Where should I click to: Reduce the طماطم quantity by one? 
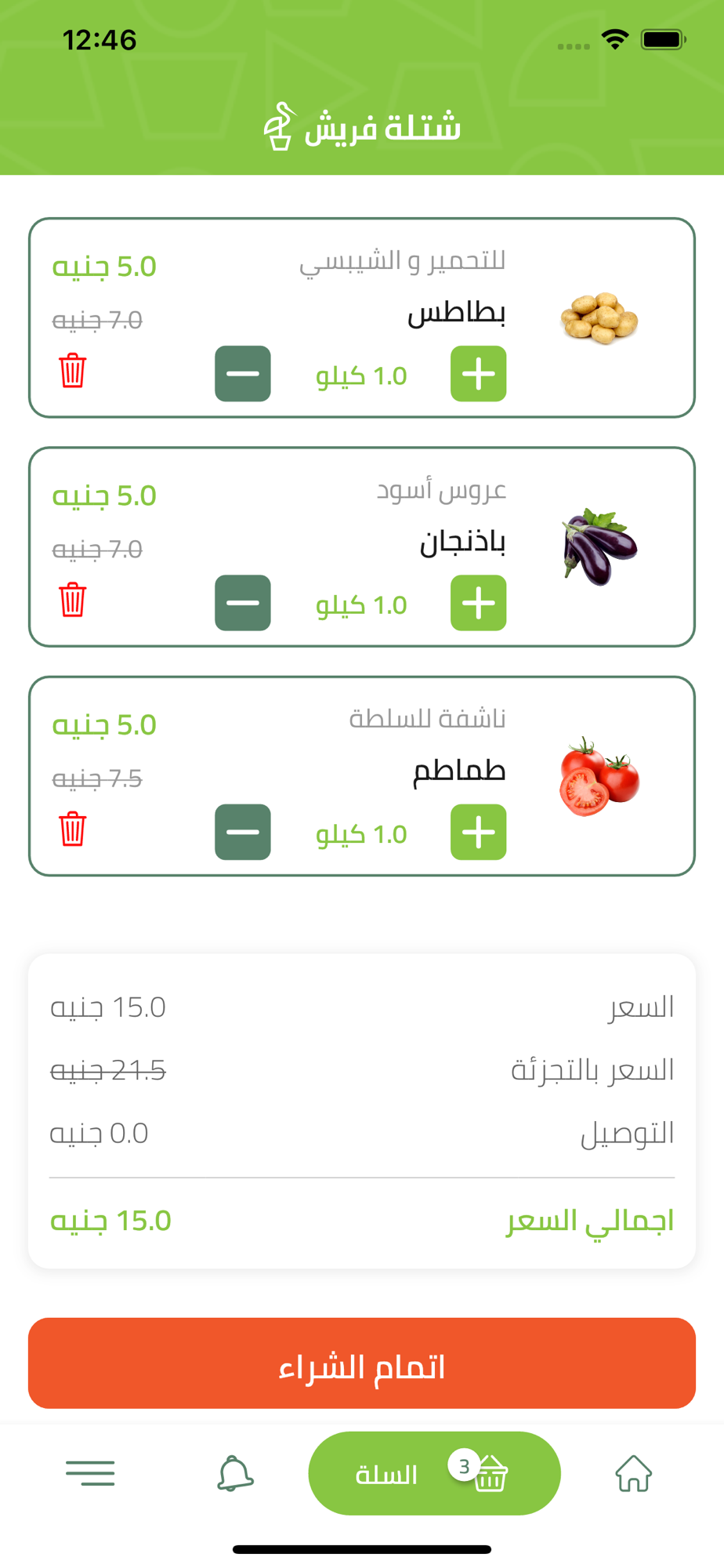(x=243, y=832)
